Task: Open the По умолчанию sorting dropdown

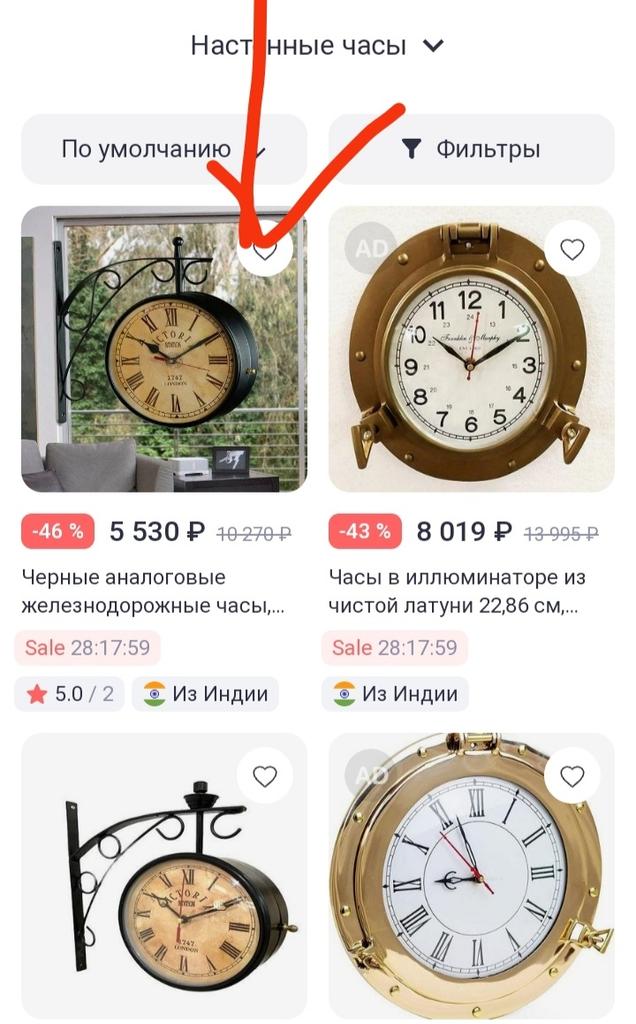Action: coord(163,149)
